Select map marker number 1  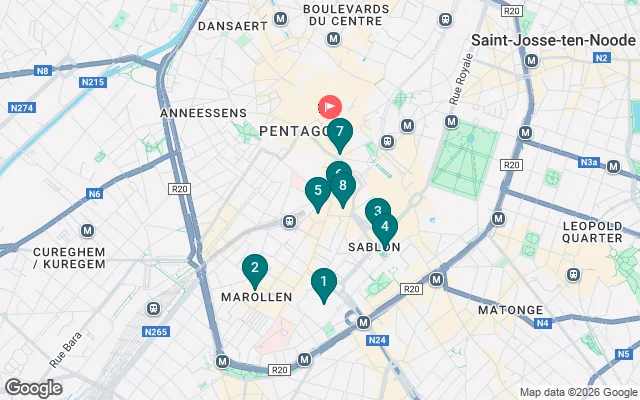tap(322, 284)
